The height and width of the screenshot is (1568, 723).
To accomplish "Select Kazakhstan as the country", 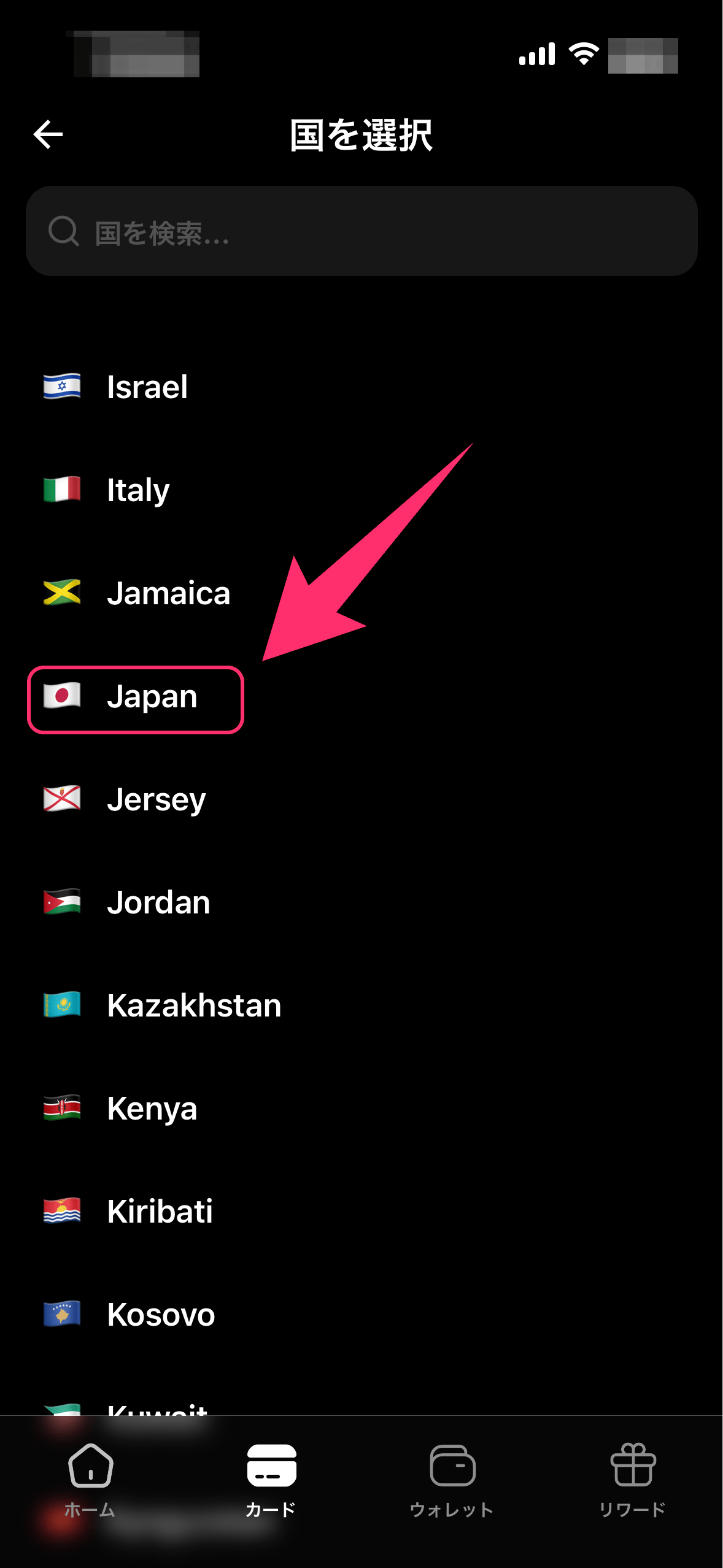I will point(194,1005).
